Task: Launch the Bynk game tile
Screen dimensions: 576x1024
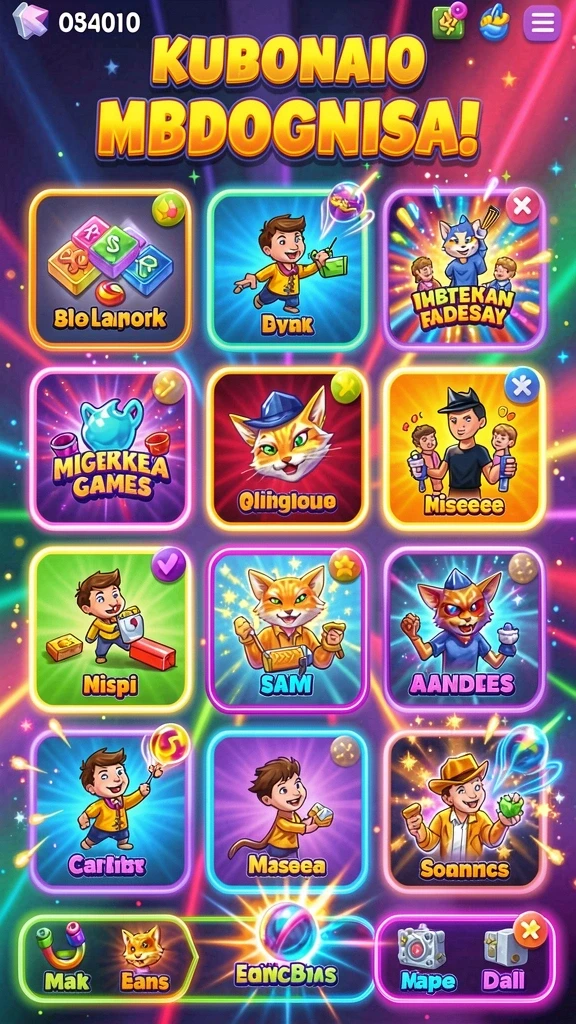Action: (287, 270)
